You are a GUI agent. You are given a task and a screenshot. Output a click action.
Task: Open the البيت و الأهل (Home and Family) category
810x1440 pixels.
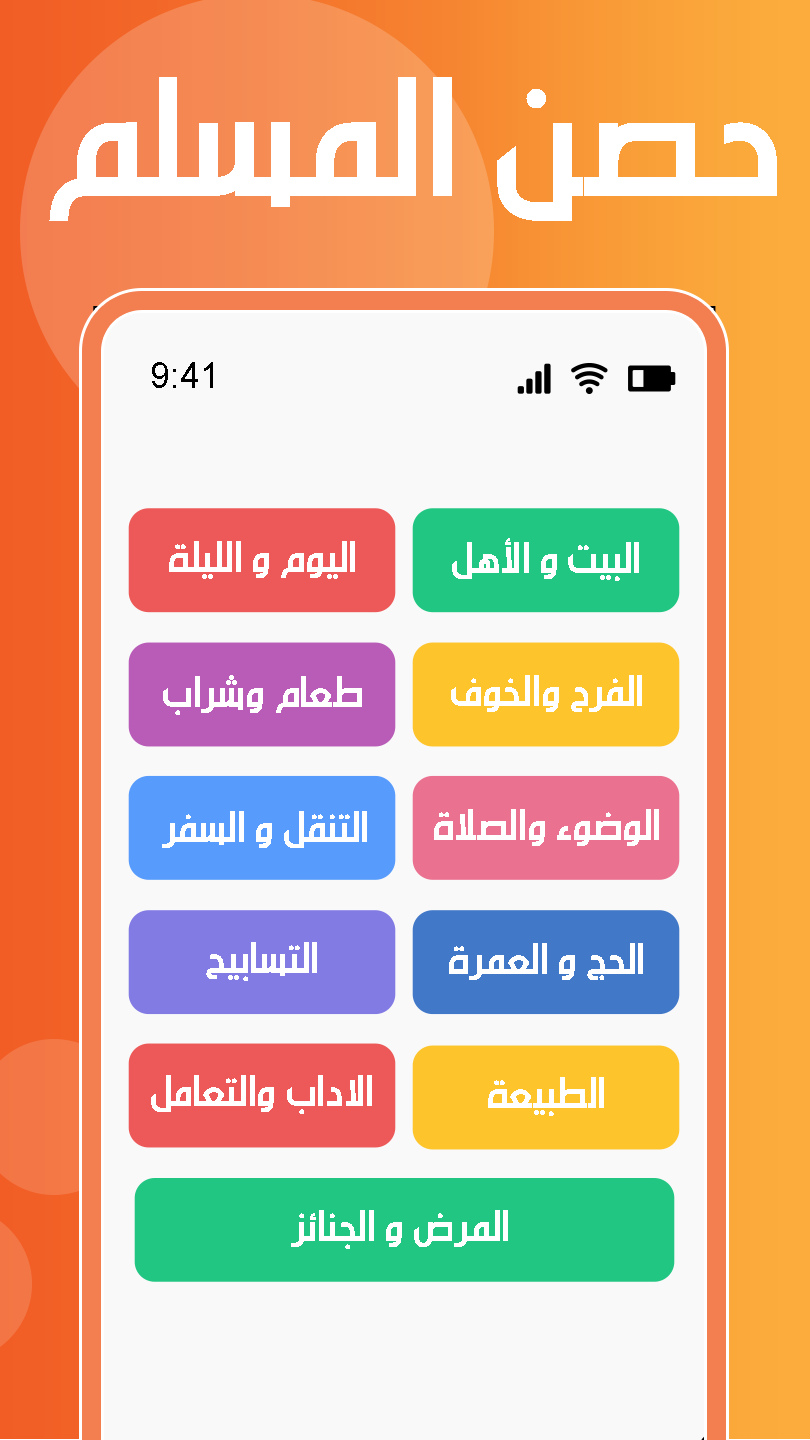point(546,560)
